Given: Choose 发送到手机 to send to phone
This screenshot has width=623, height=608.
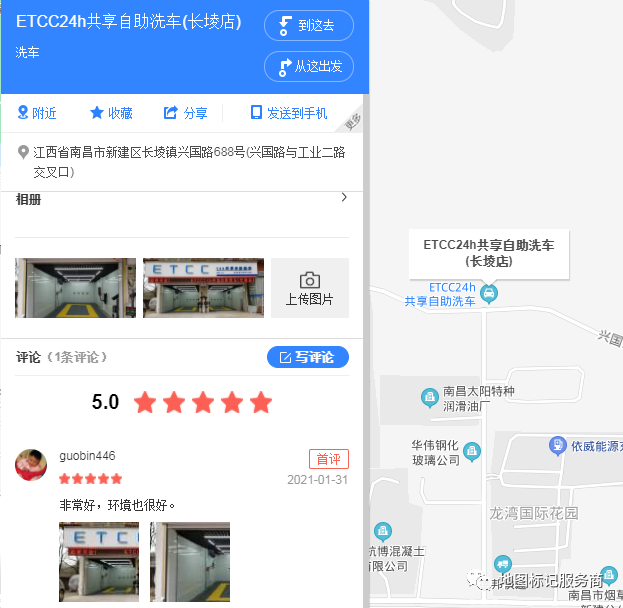Looking at the screenshot, I should pyautogui.click(x=289, y=114).
